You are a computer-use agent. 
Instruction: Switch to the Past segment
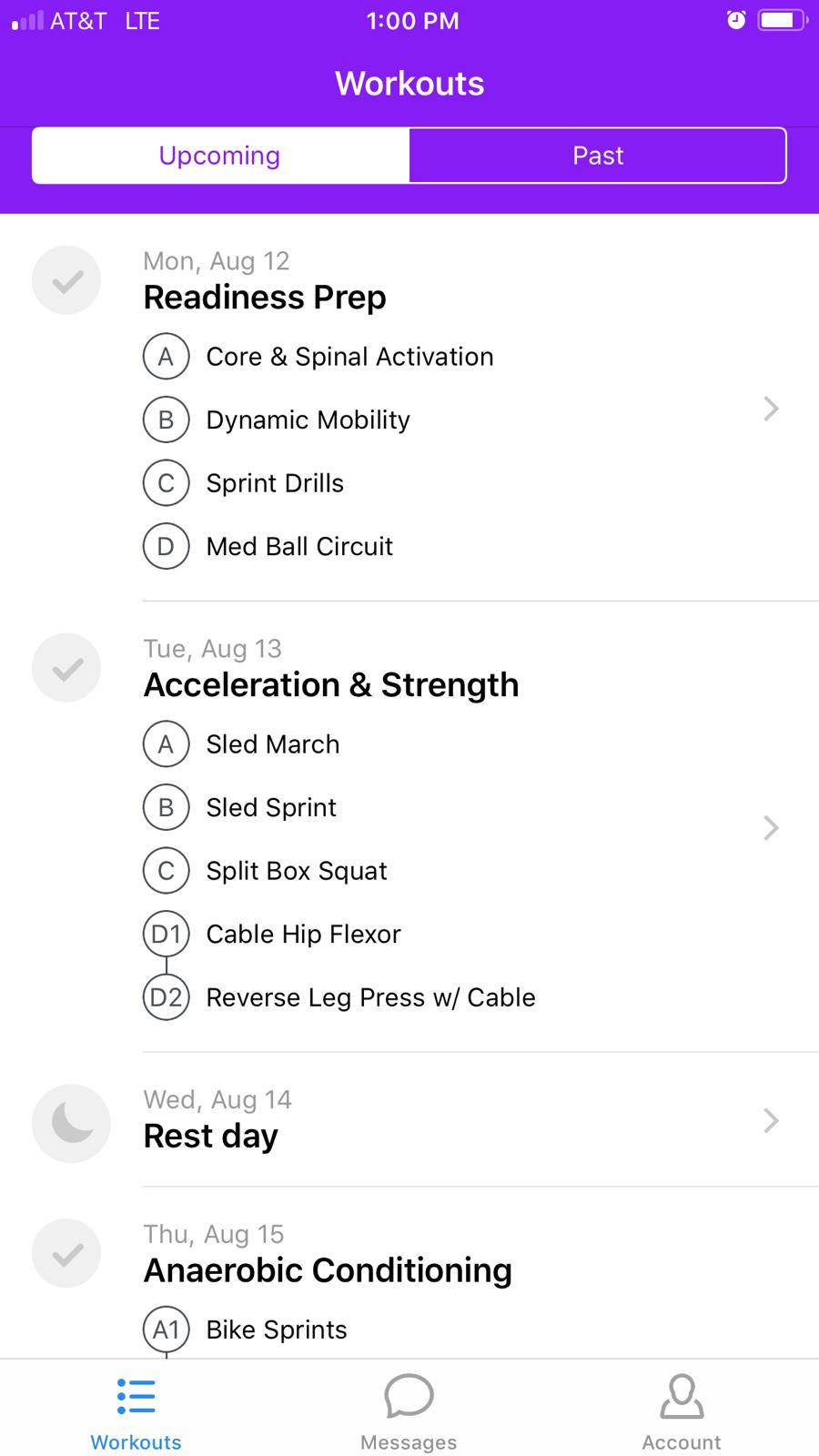(x=598, y=156)
